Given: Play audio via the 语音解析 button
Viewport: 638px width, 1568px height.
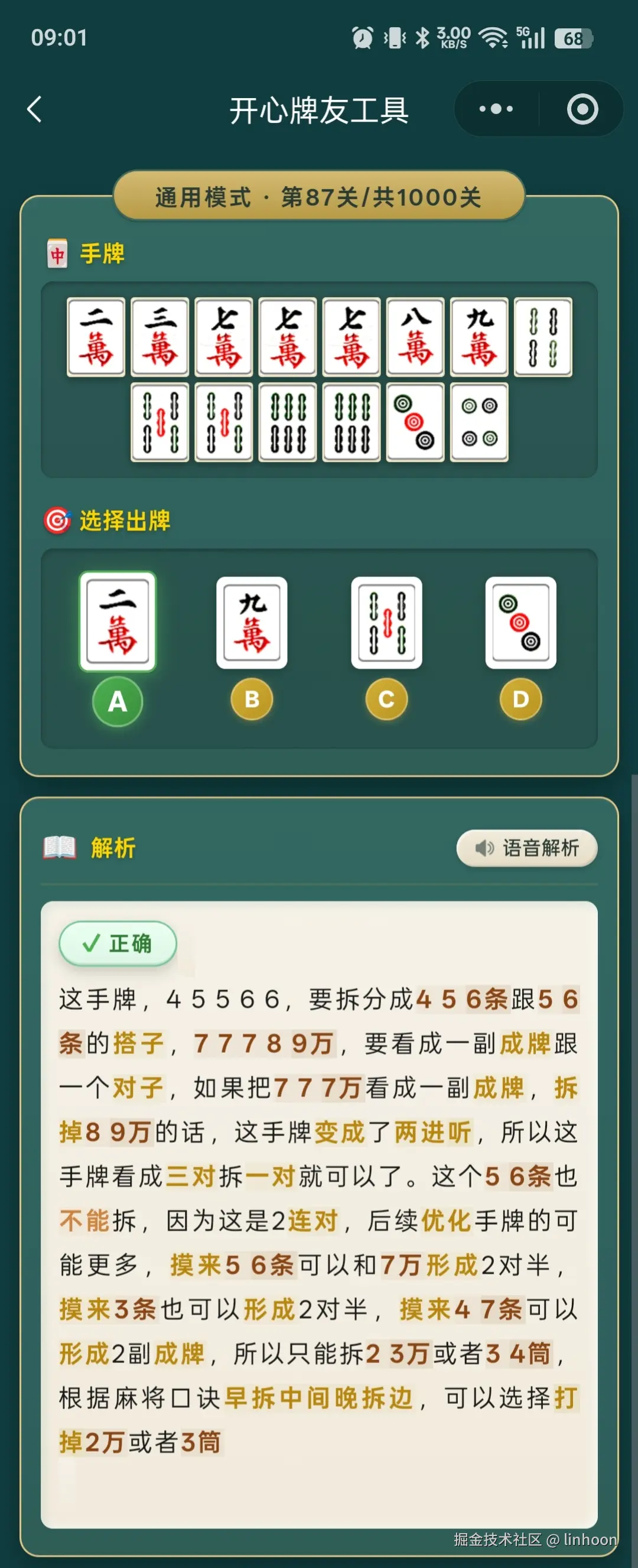Looking at the screenshot, I should pos(526,847).
